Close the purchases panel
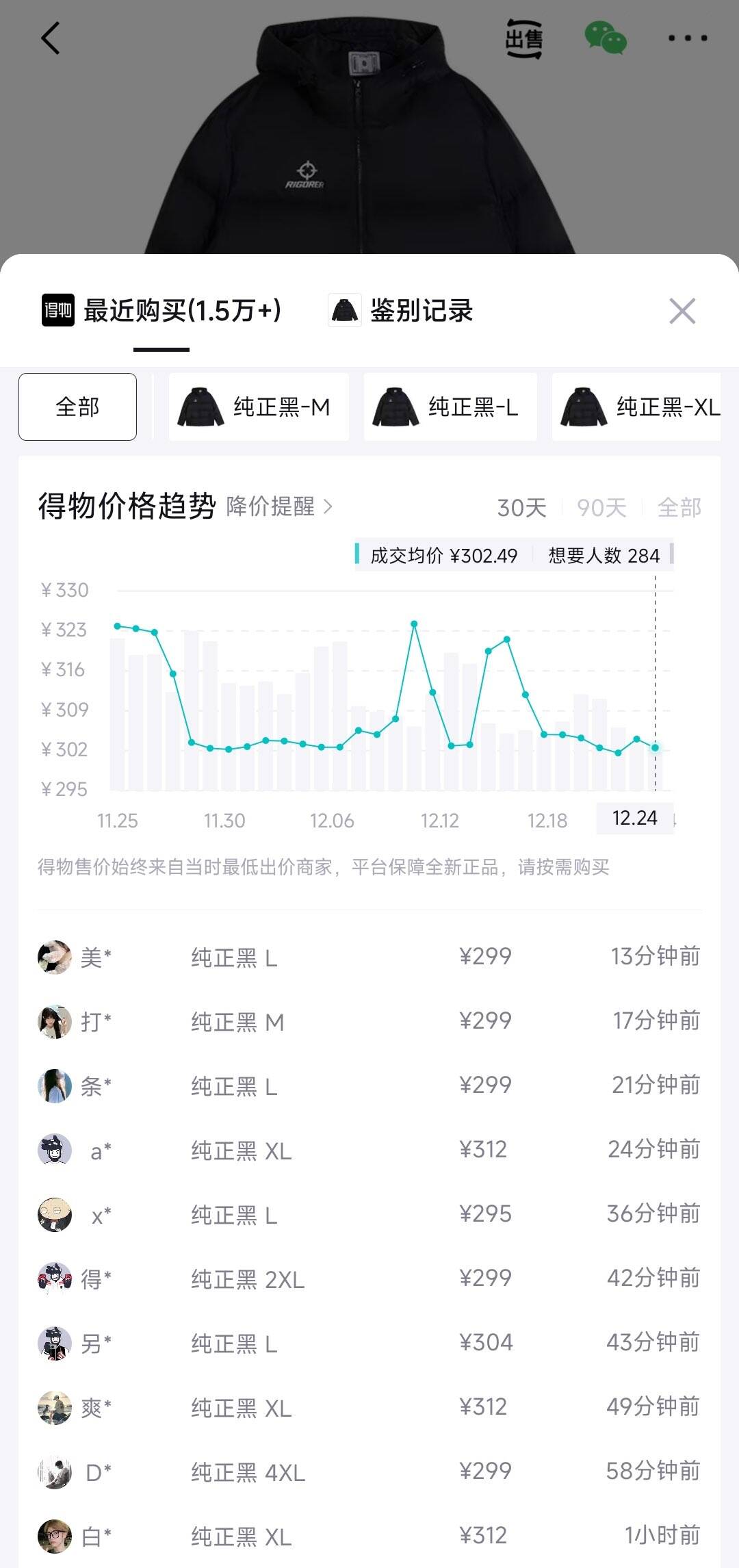The width and height of the screenshot is (739, 1568). pyautogui.click(x=682, y=311)
